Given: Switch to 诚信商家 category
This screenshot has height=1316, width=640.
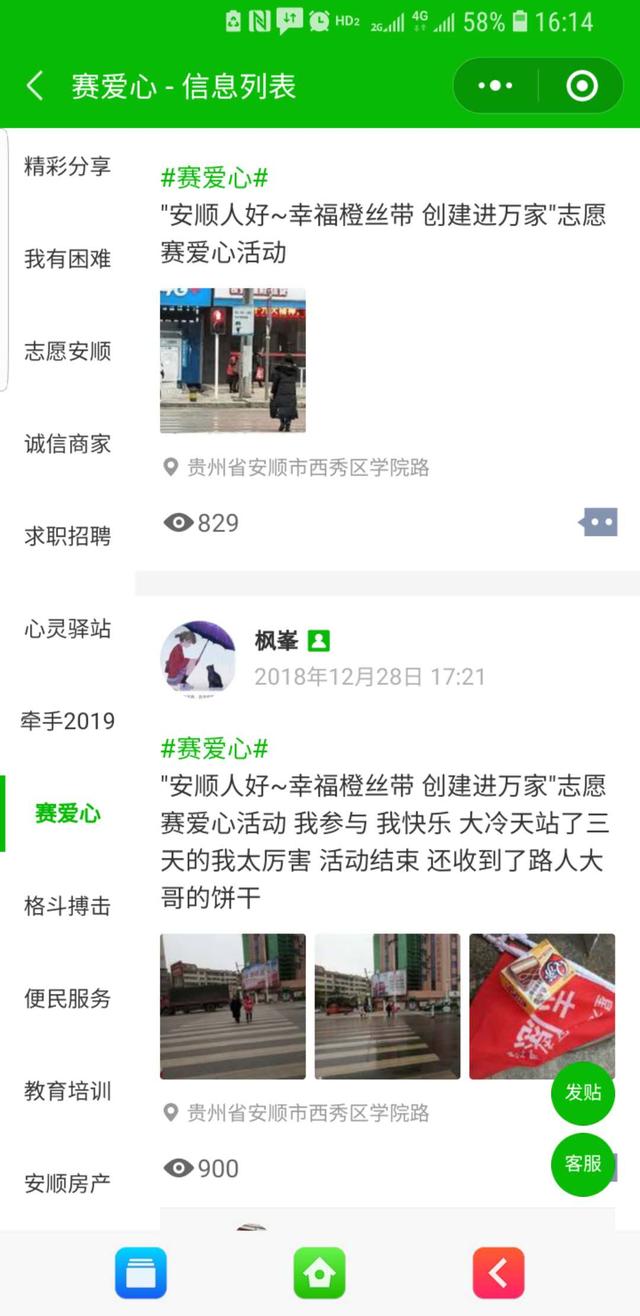Looking at the screenshot, I should (68, 445).
